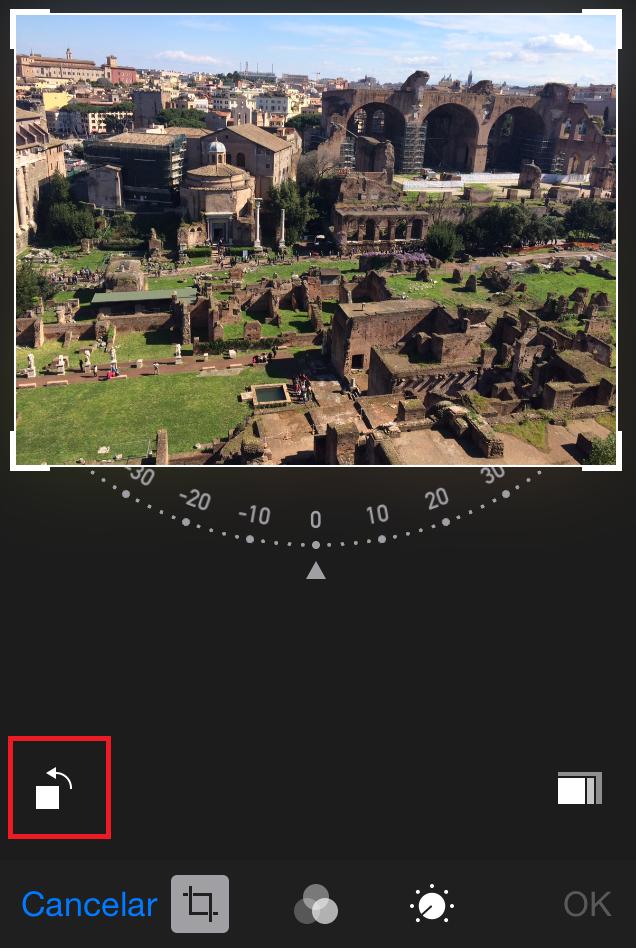Open light and color adjustments

pos(432,906)
